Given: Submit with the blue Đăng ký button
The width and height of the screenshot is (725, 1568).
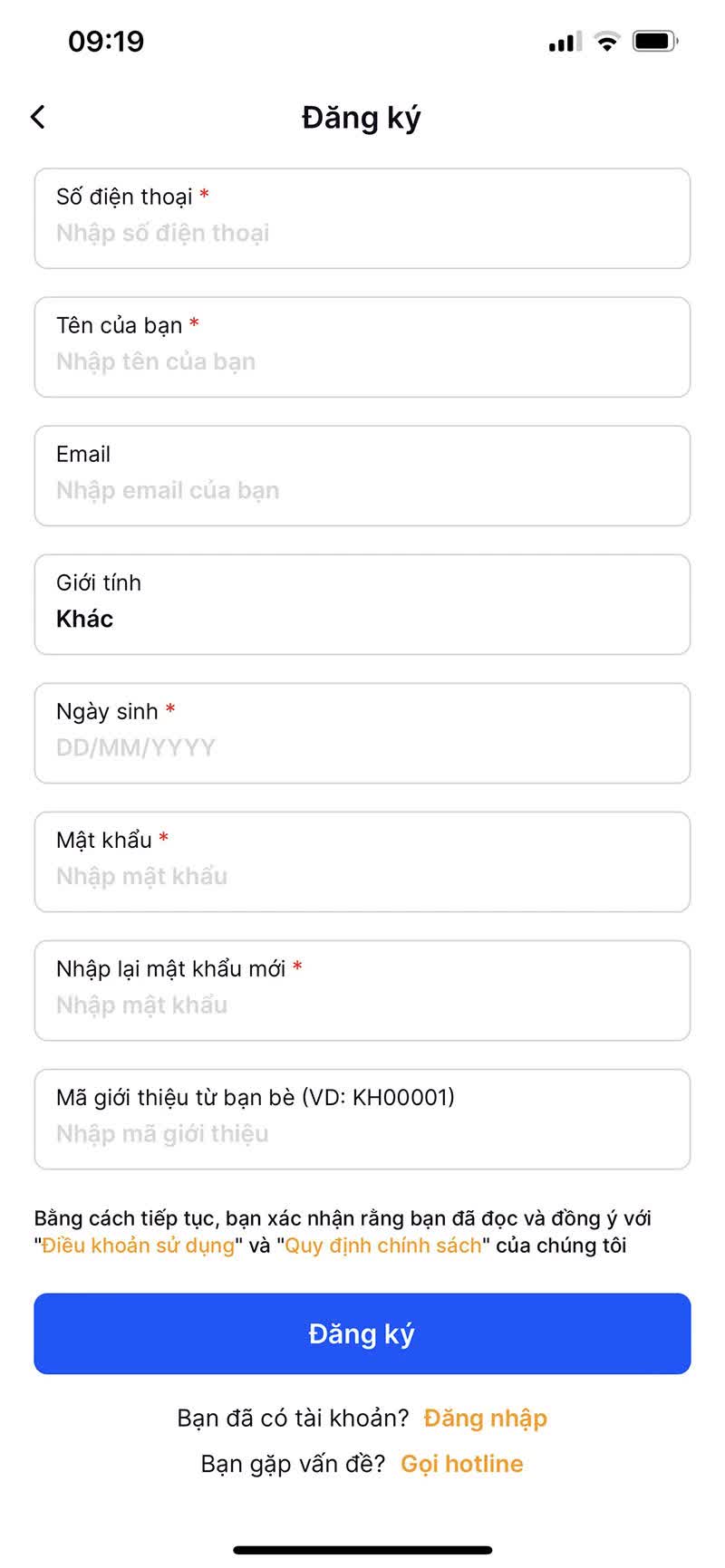Looking at the screenshot, I should pos(362,1333).
